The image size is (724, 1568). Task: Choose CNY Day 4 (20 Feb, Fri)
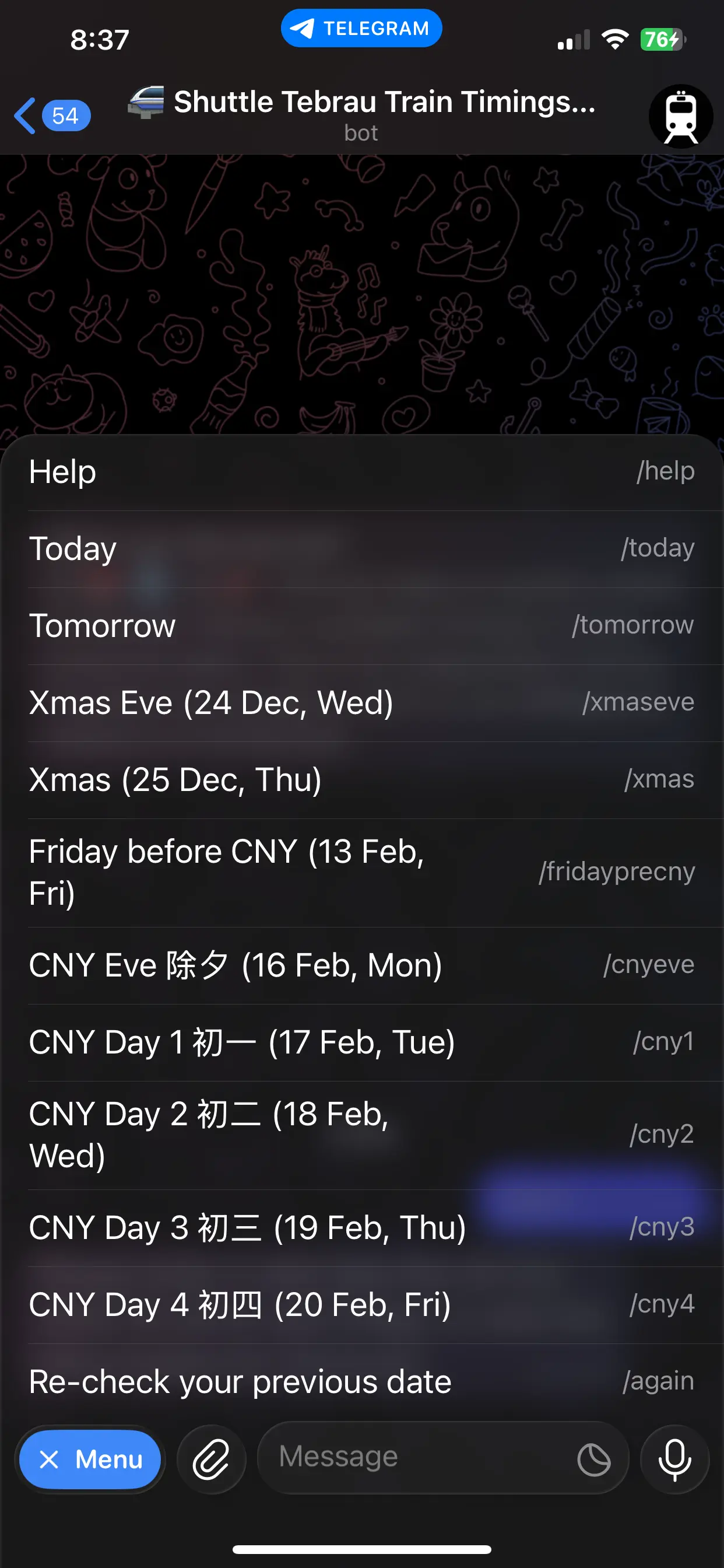click(x=361, y=1304)
